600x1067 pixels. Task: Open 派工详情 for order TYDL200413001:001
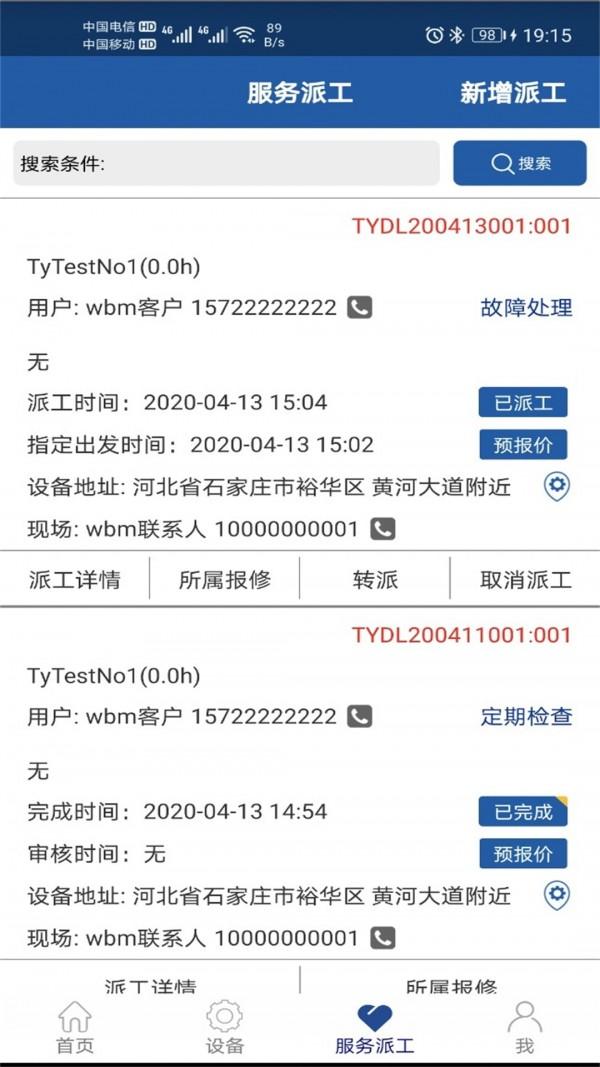[x=75, y=580]
